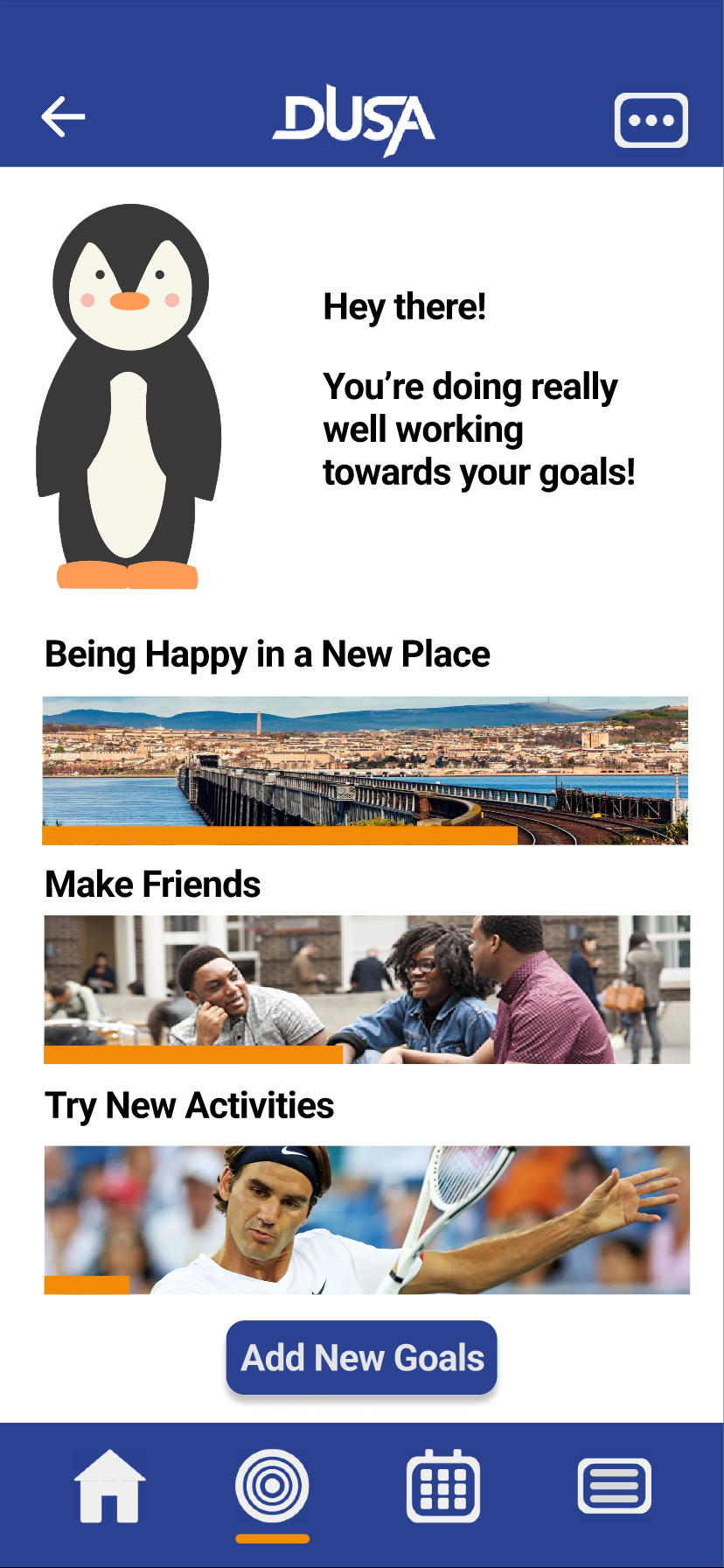
Task: Tap Add New Goals button
Action: [x=362, y=1357]
